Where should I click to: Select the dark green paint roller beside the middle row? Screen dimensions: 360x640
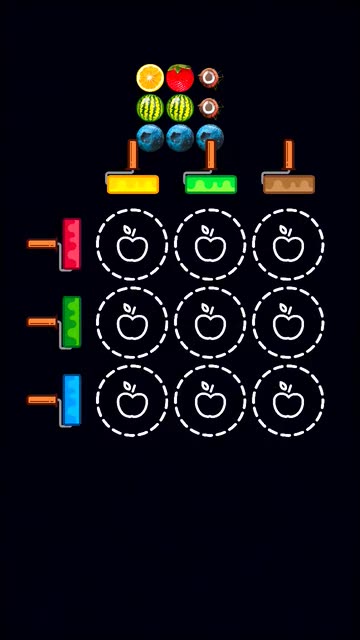[54, 322]
